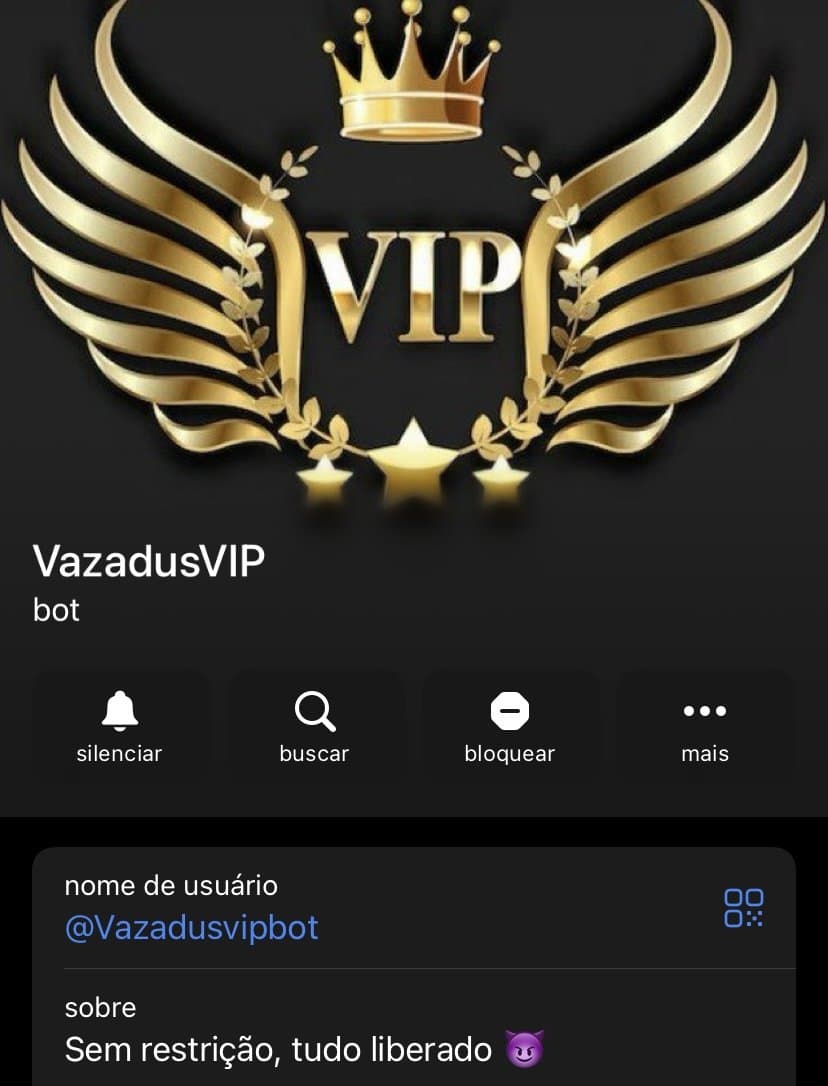Screen dimensions: 828x1086
Task: Copy username by tapping @Vazadusvipbot
Action: coord(190,929)
